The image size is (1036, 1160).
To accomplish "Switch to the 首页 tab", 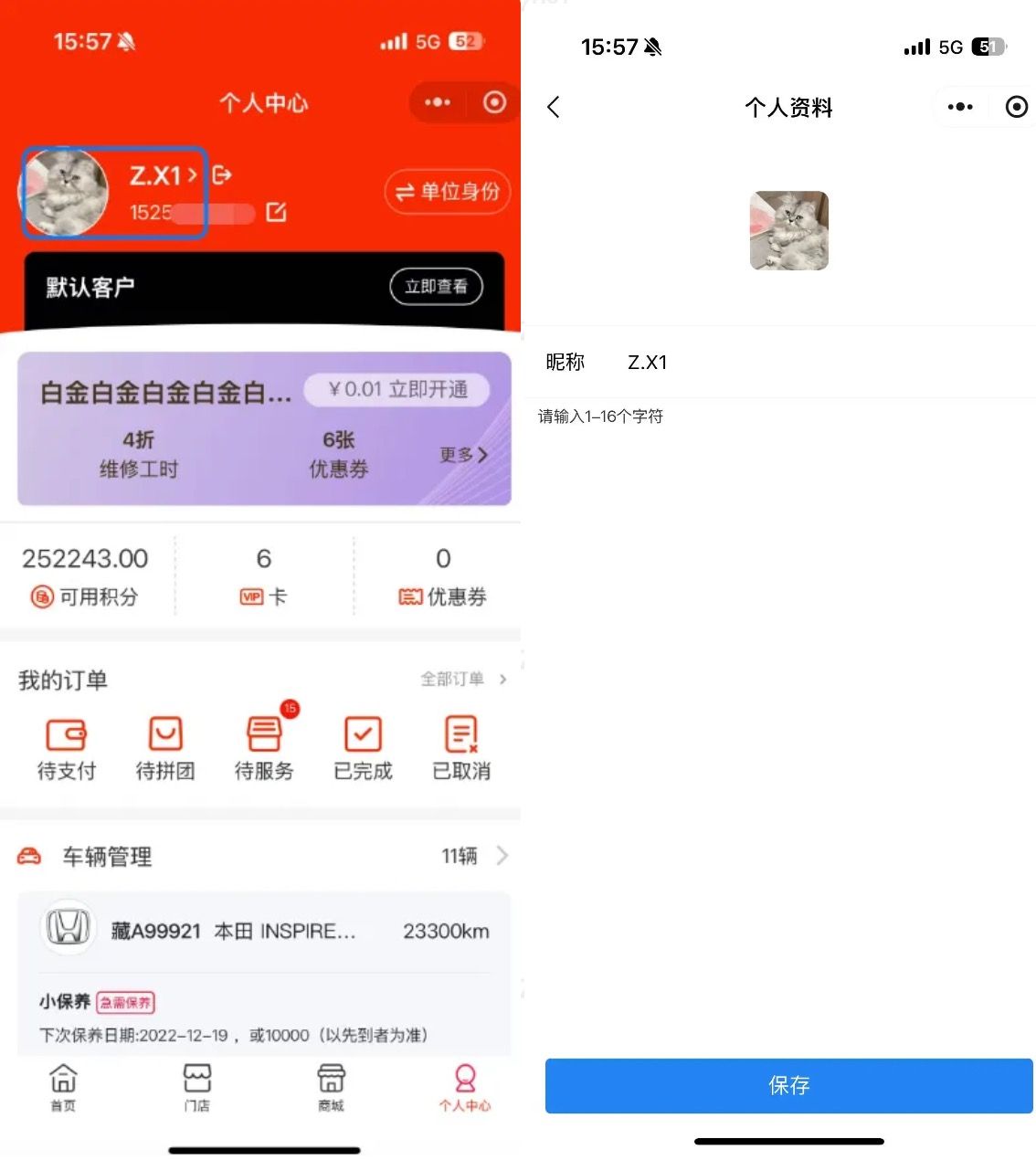I will [x=63, y=1087].
